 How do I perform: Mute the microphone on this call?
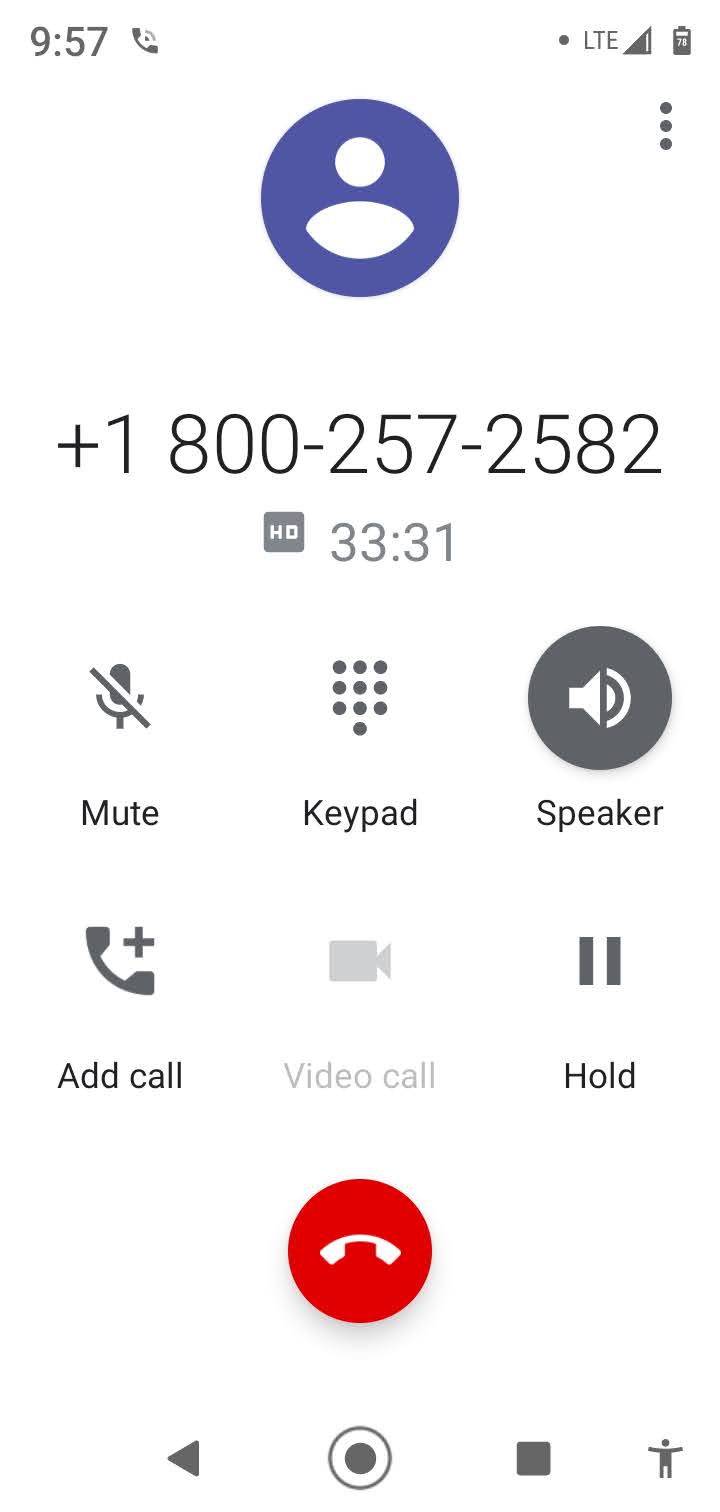click(x=120, y=697)
